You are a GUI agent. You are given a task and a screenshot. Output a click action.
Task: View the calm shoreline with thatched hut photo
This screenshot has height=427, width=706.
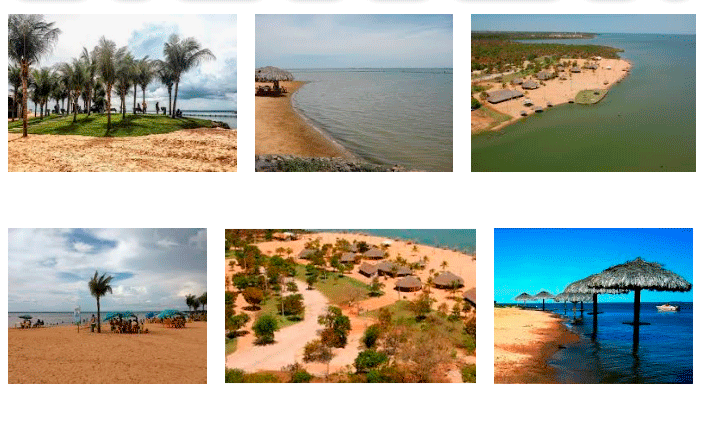pos(353,92)
